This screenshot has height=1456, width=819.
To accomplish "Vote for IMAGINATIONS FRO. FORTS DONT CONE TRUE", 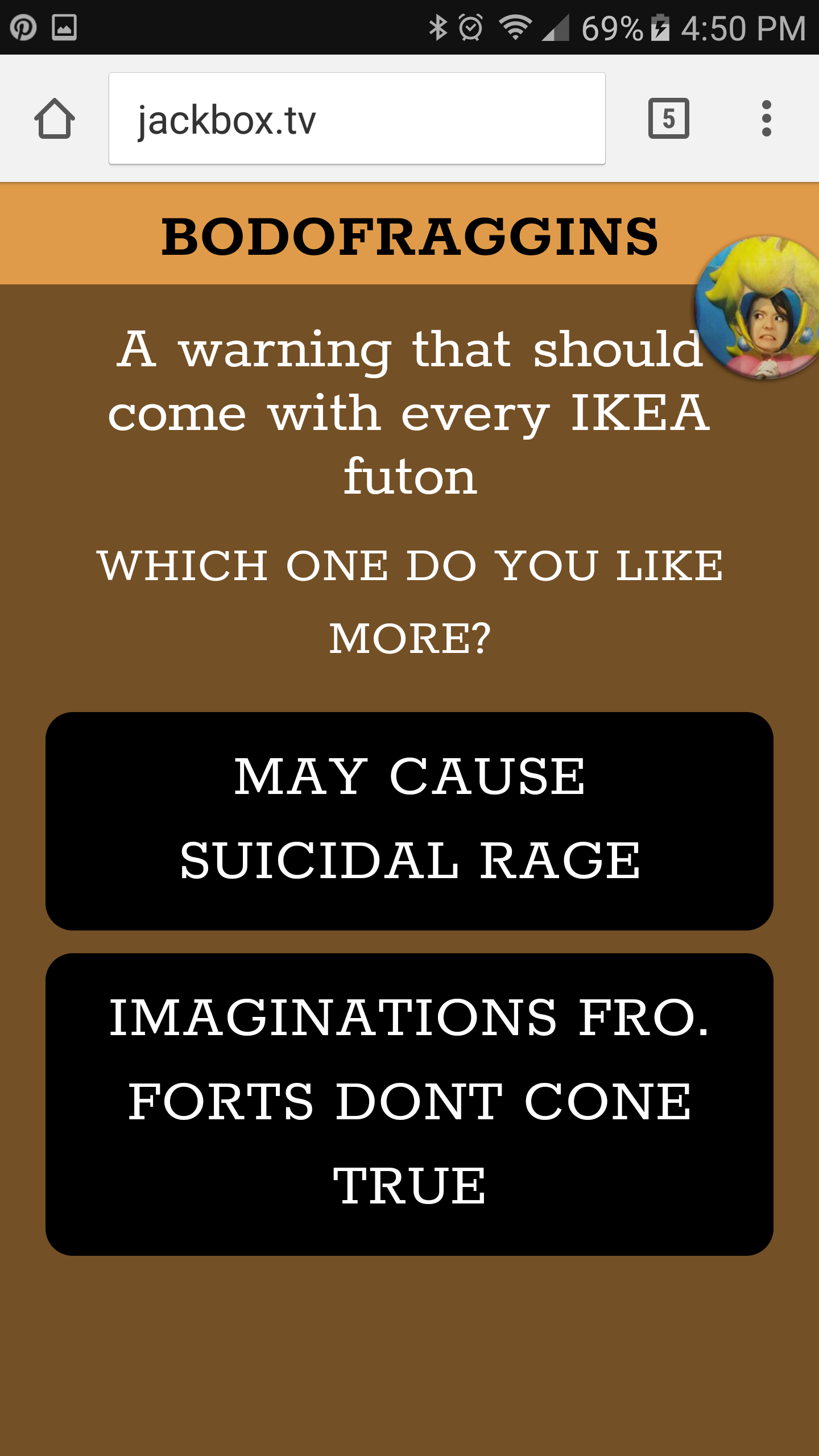I will (x=409, y=1104).
